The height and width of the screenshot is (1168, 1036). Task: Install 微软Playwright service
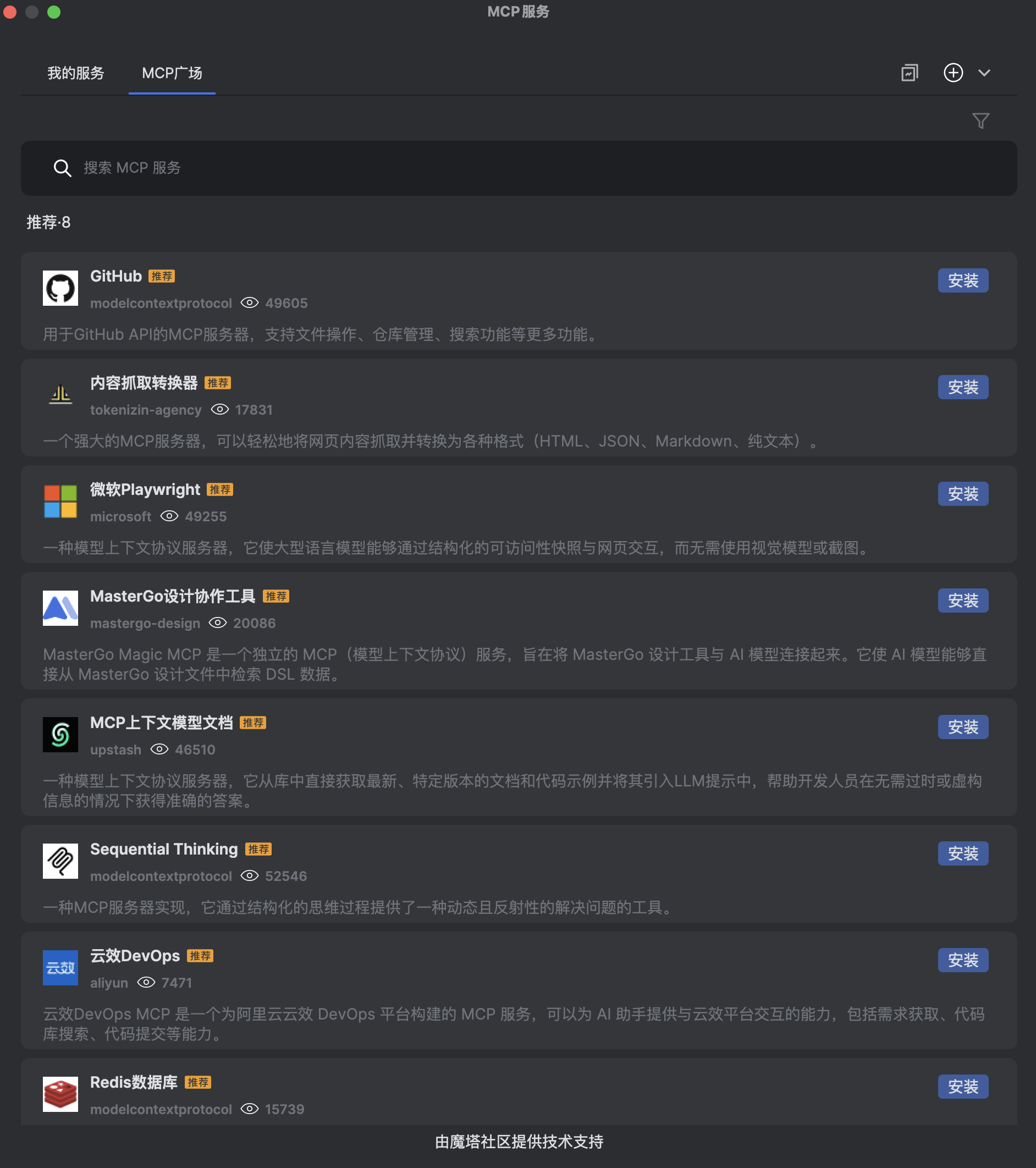[x=962, y=494]
